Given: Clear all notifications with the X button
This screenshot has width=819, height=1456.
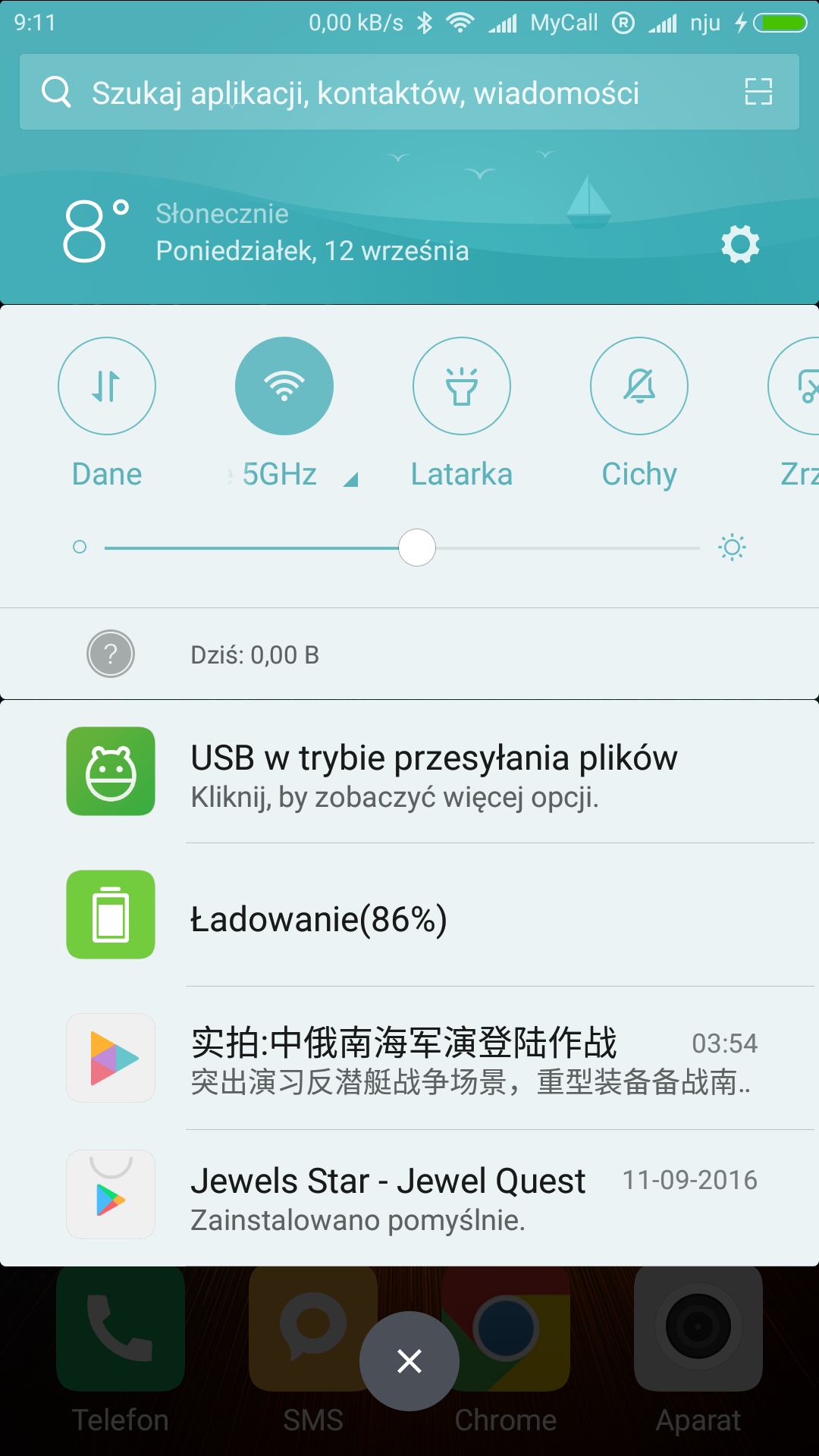Looking at the screenshot, I should pyautogui.click(x=409, y=1361).
